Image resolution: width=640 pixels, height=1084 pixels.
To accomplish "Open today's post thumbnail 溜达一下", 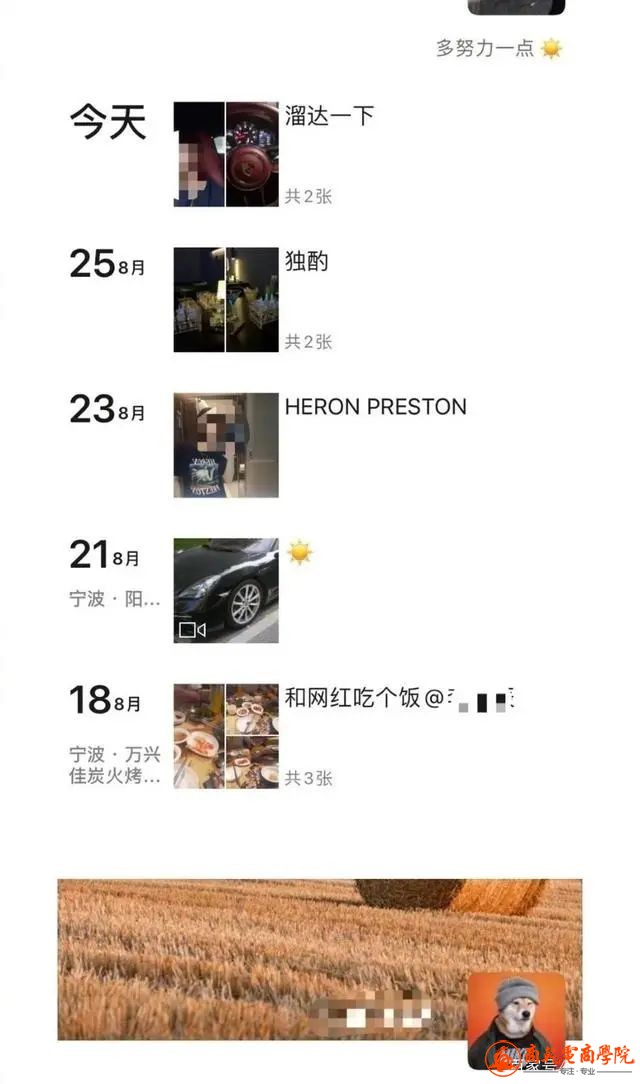I will [226, 154].
